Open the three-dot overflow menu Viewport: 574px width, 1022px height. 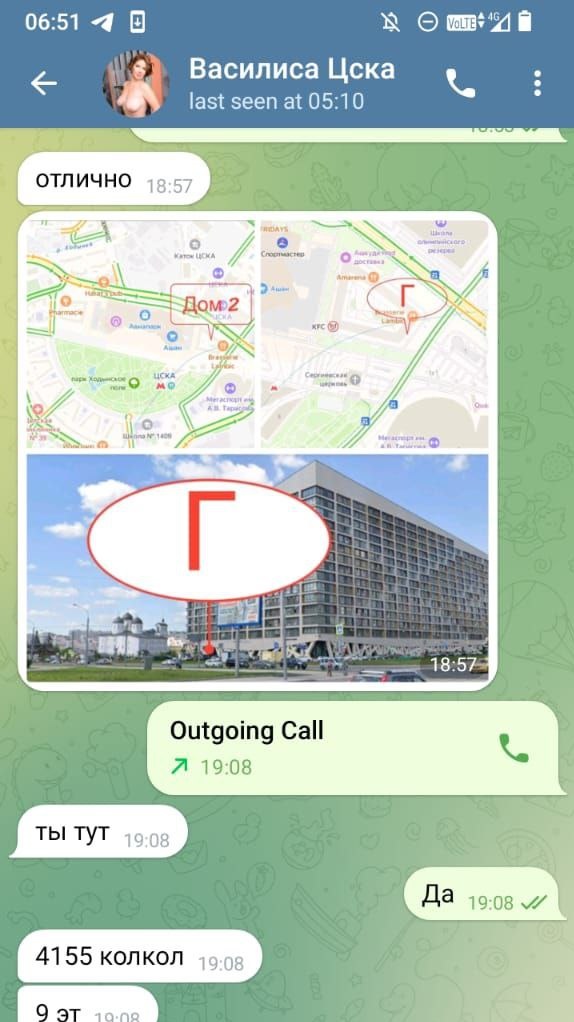pyautogui.click(x=537, y=83)
